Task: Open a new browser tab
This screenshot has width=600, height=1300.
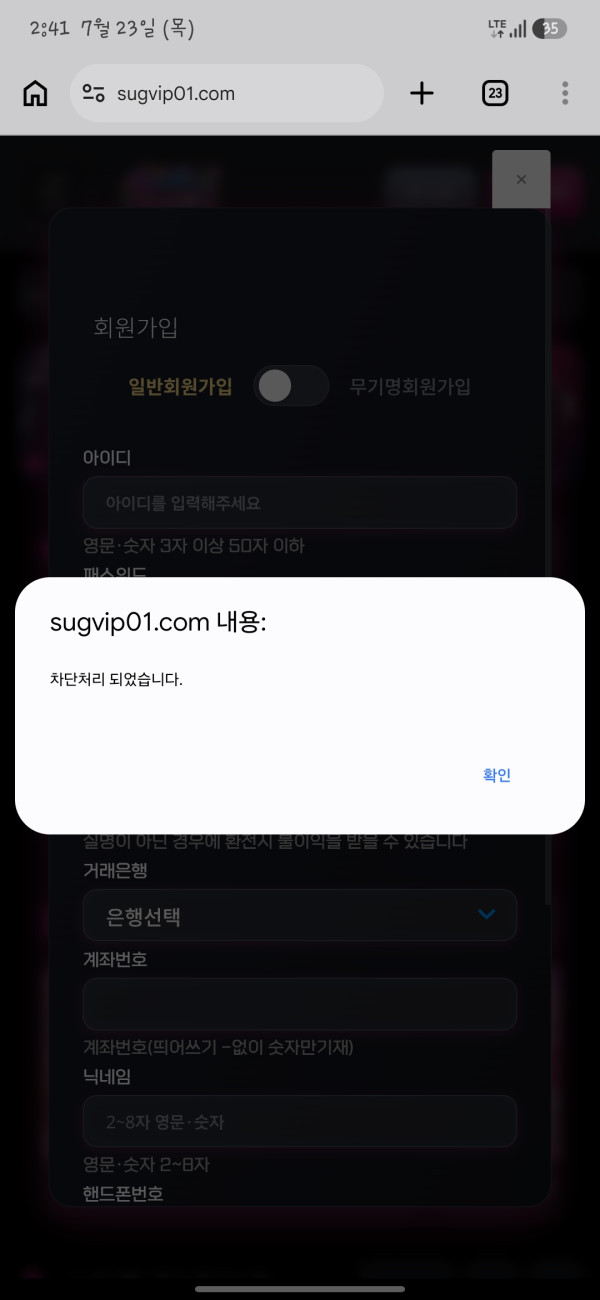Action: 422,94
